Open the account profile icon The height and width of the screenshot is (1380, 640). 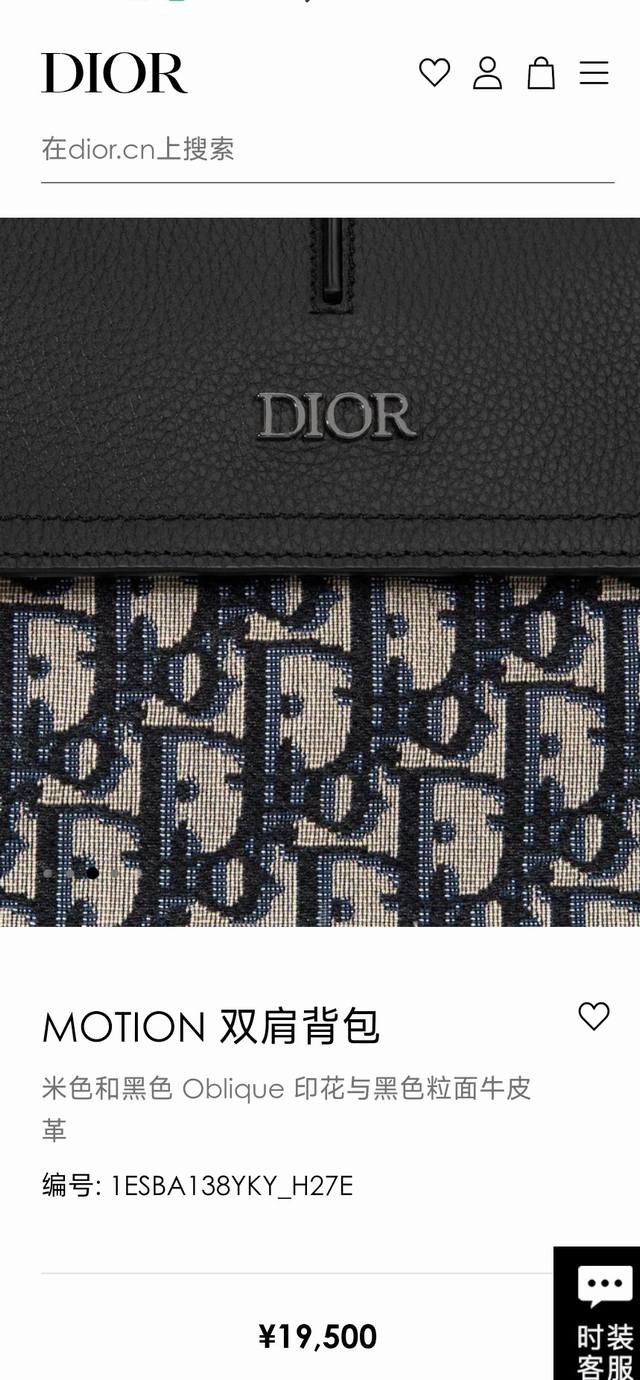487,73
